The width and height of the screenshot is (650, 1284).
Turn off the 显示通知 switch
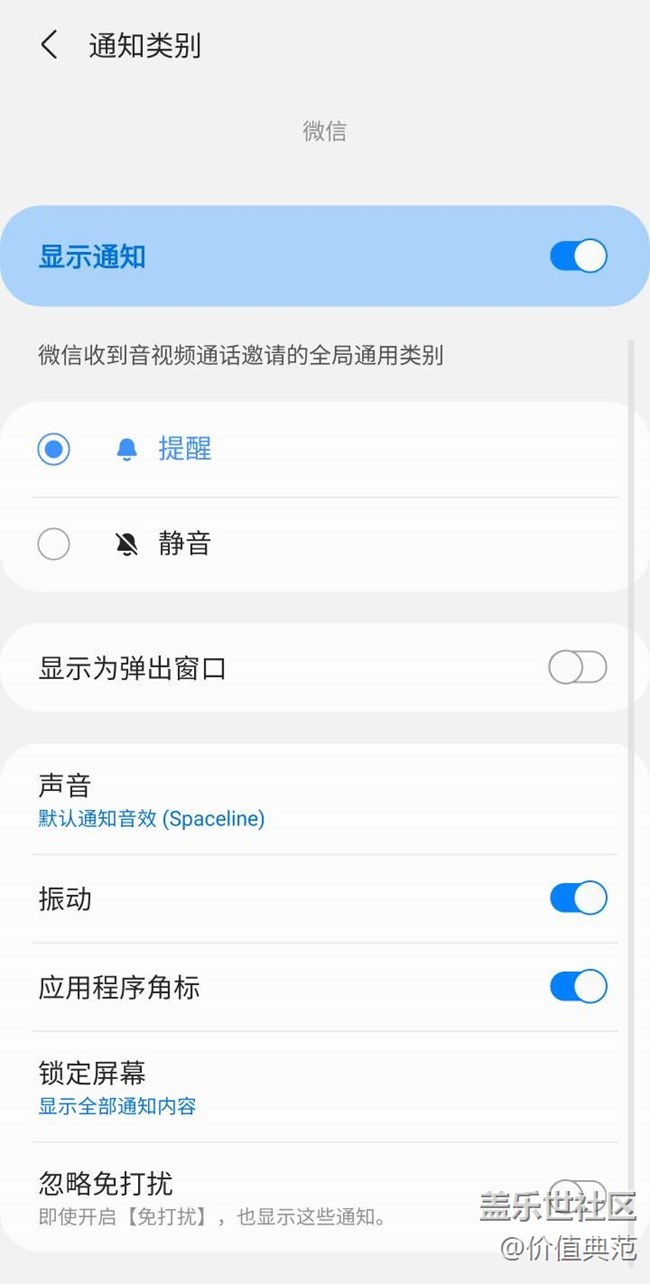pyautogui.click(x=578, y=256)
